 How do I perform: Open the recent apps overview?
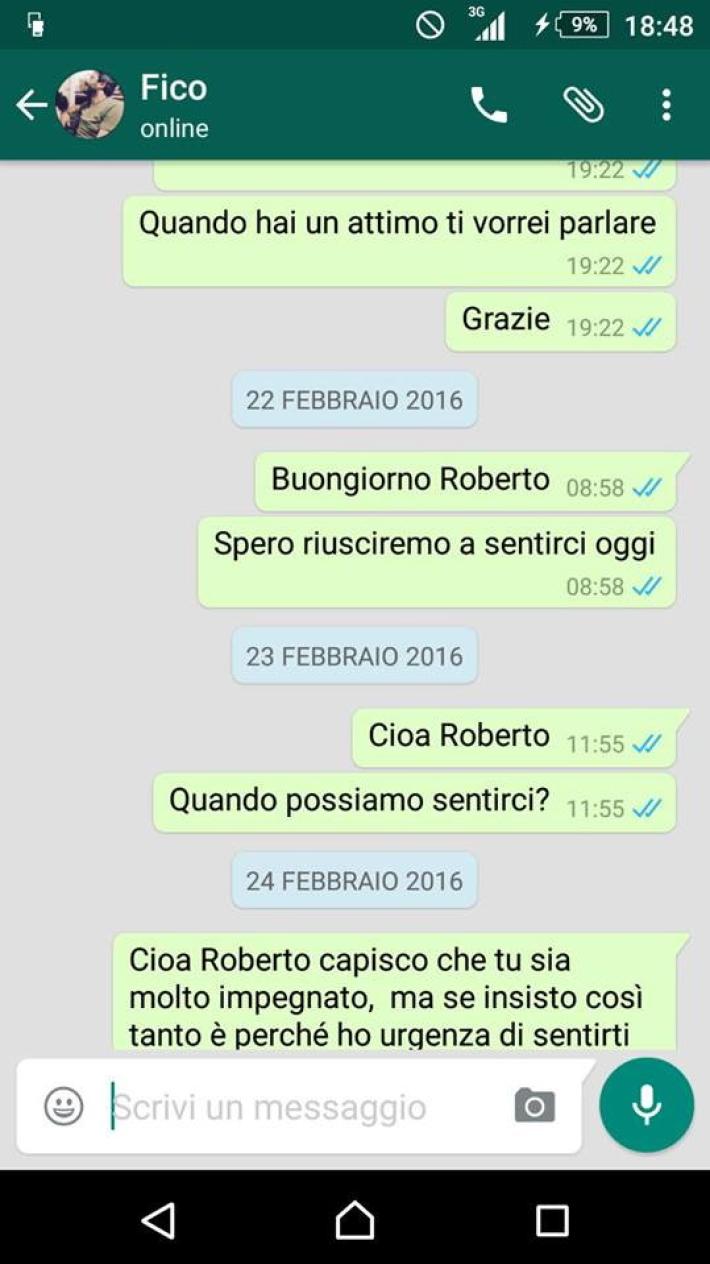[552, 1220]
